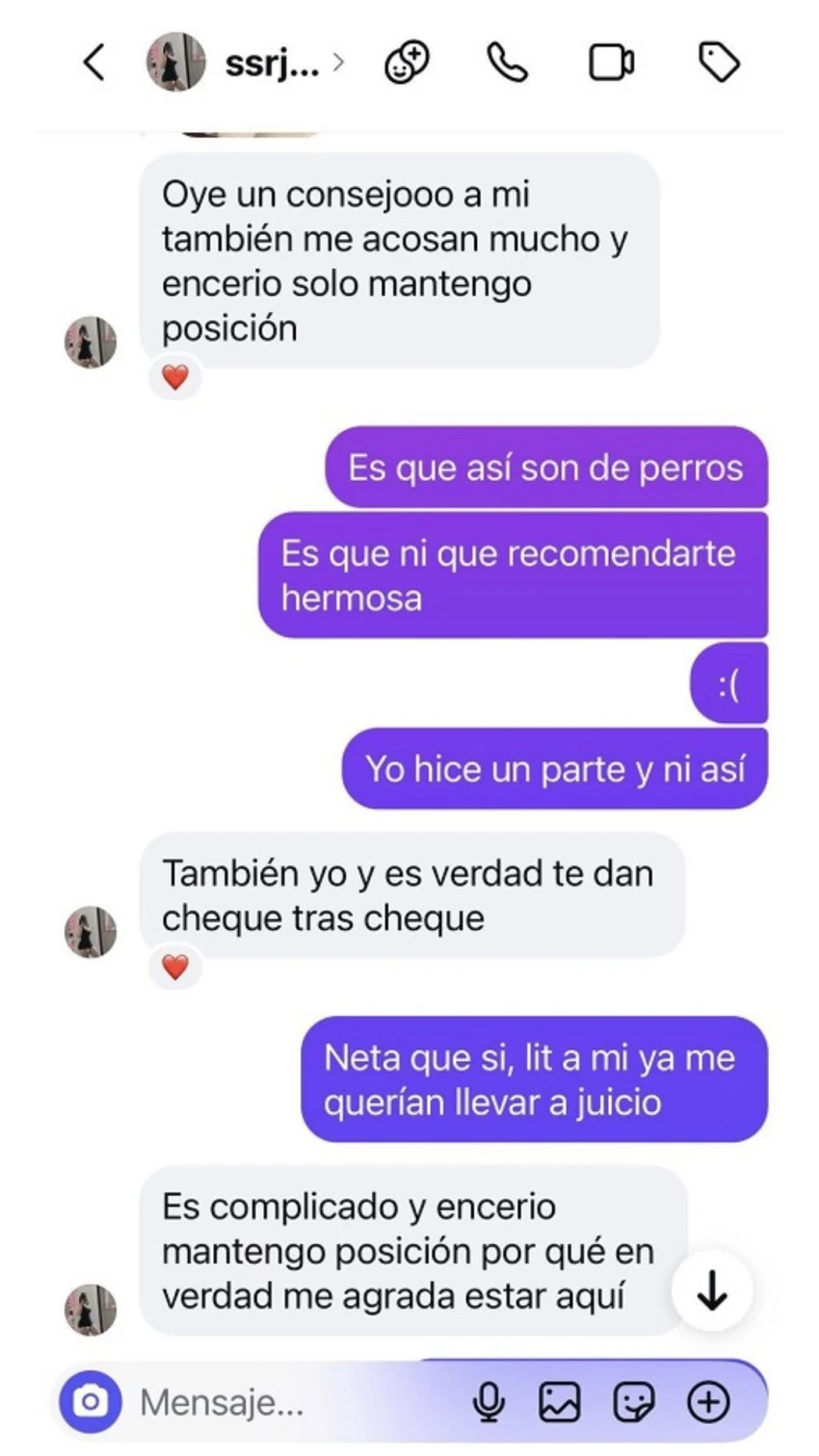The image size is (819, 1456).
Task: Jump to the latest message with the down arrow
Action: click(x=712, y=1291)
